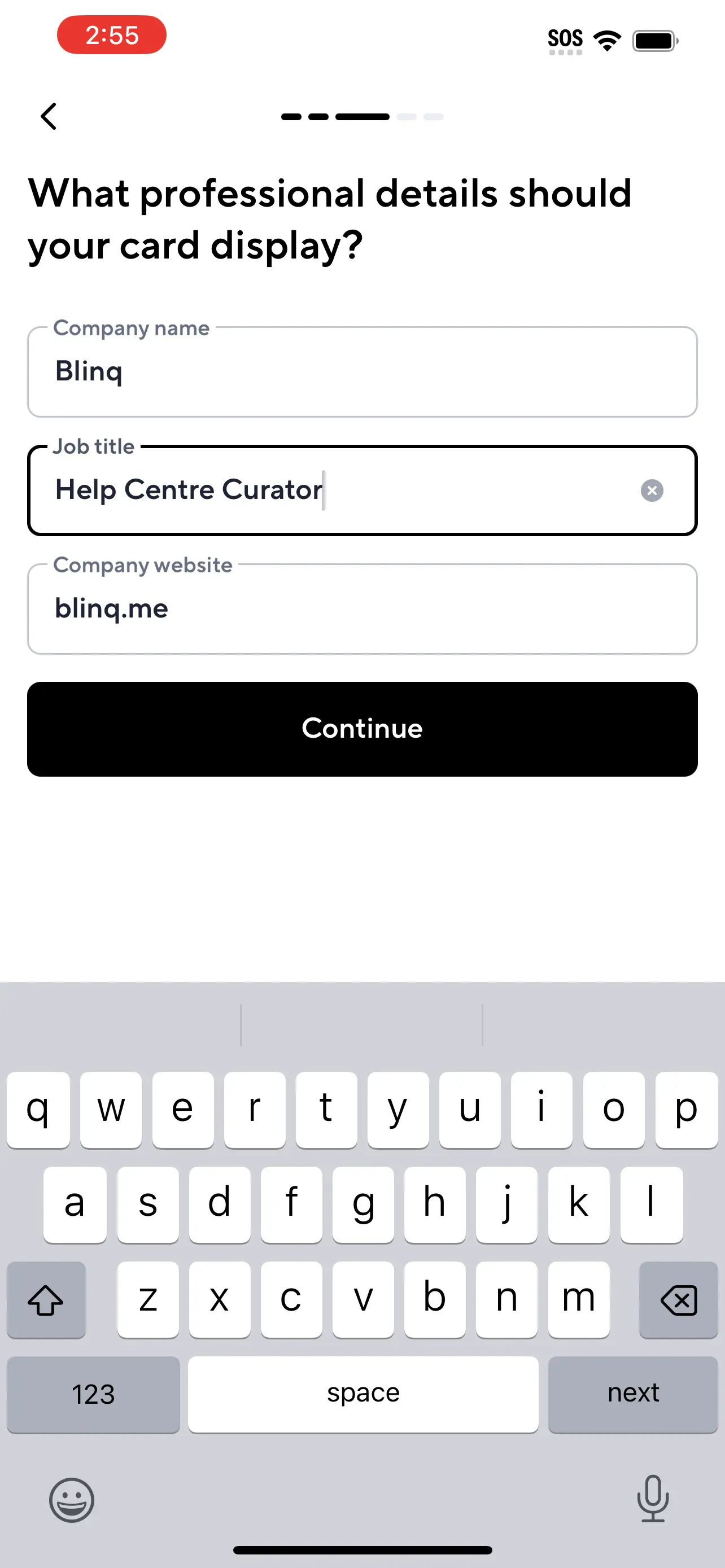725x1568 pixels.
Task: Select the Company name field showing Blinq
Action: coord(362,371)
